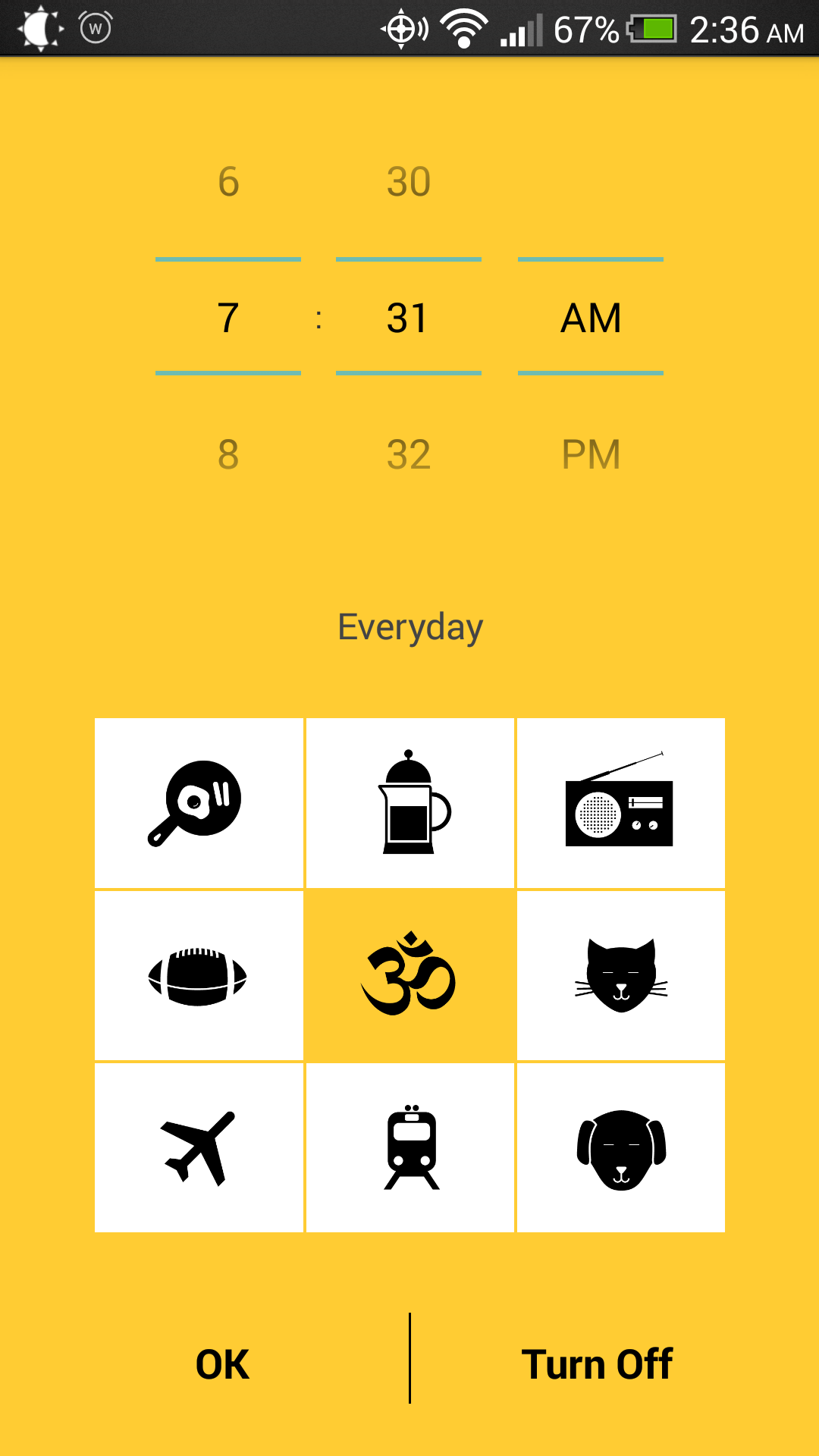Image resolution: width=819 pixels, height=1456 pixels.
Task: Set hour to 6
Action: [228, 182]
